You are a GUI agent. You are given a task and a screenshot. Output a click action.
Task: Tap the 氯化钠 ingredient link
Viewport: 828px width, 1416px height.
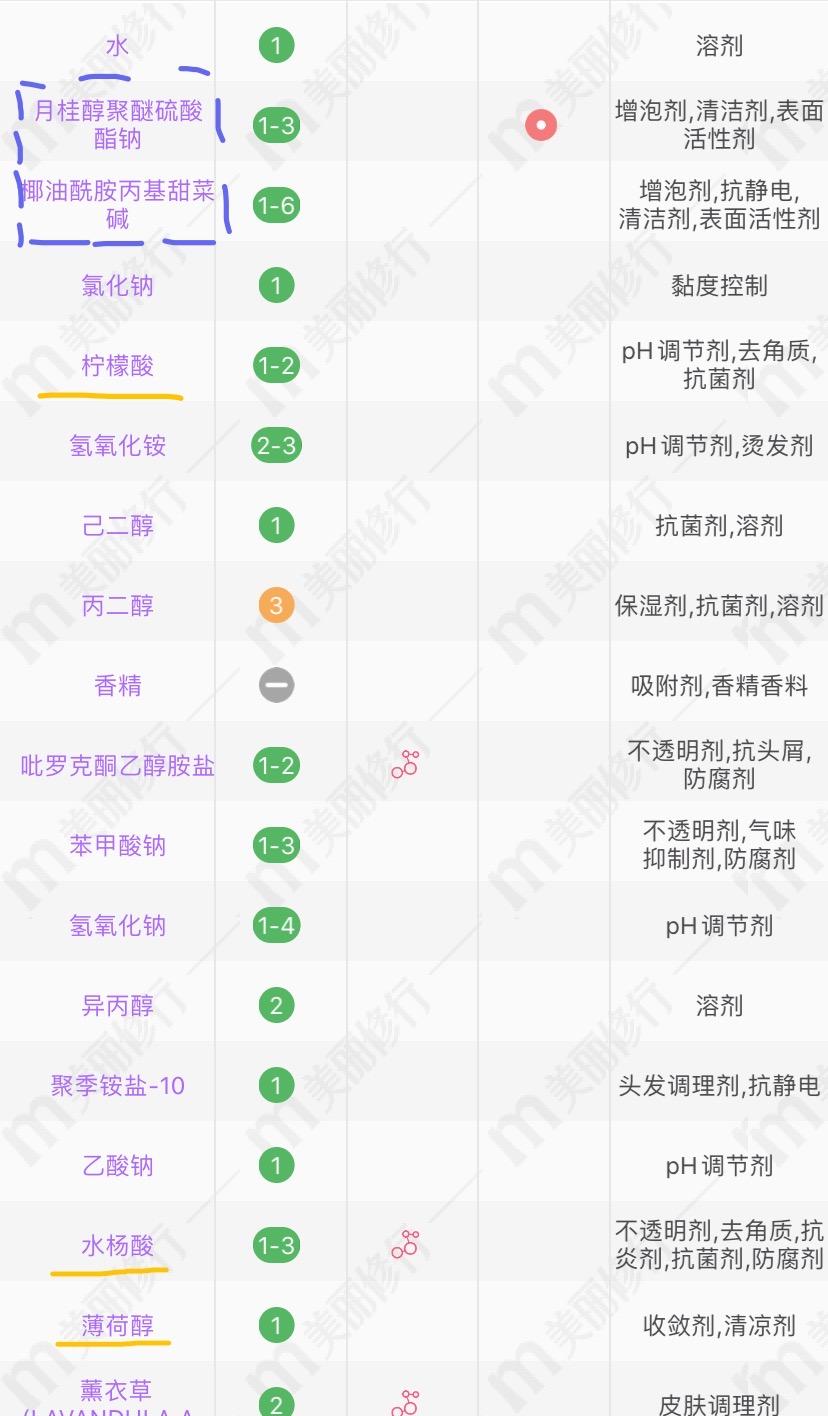(x=117, y=286)
